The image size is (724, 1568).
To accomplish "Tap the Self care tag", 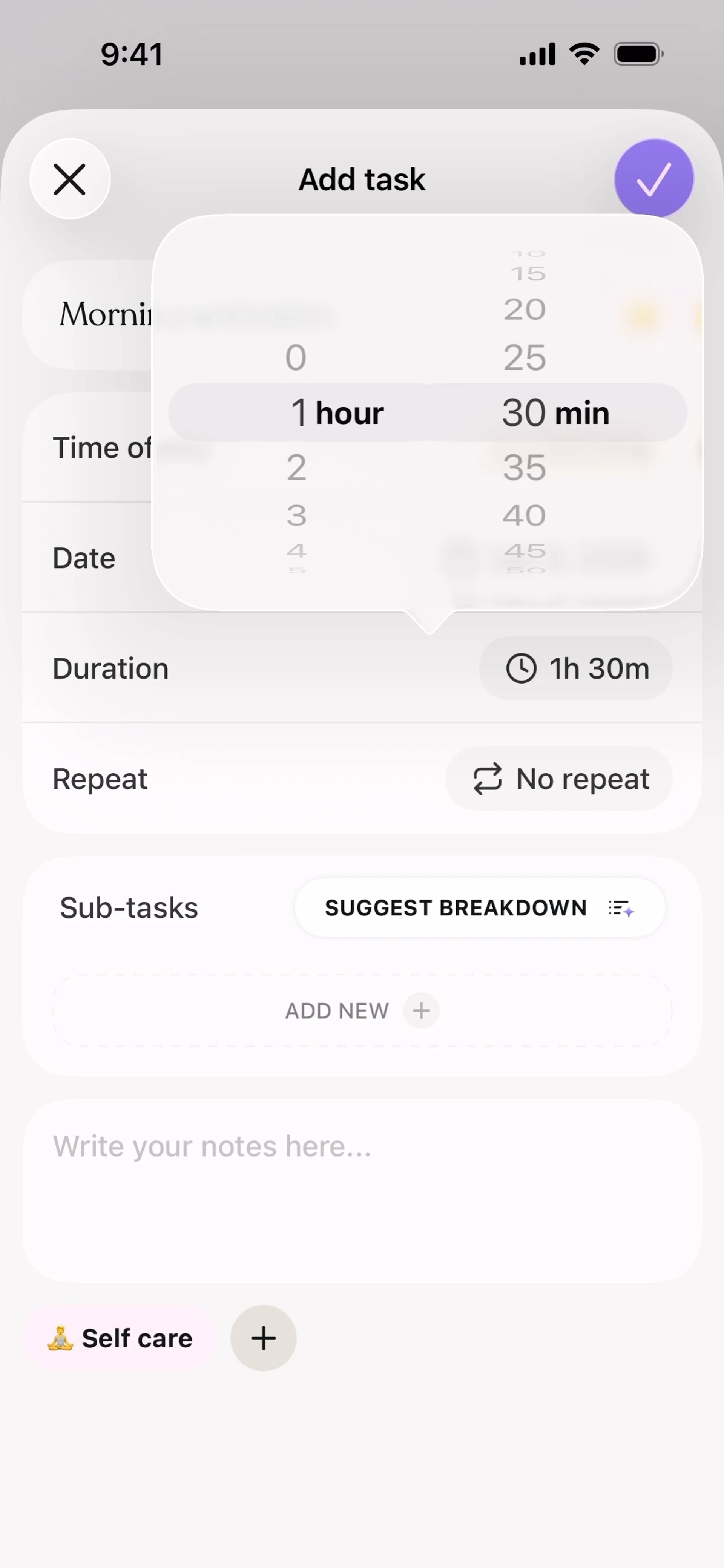I will 120,1338.
